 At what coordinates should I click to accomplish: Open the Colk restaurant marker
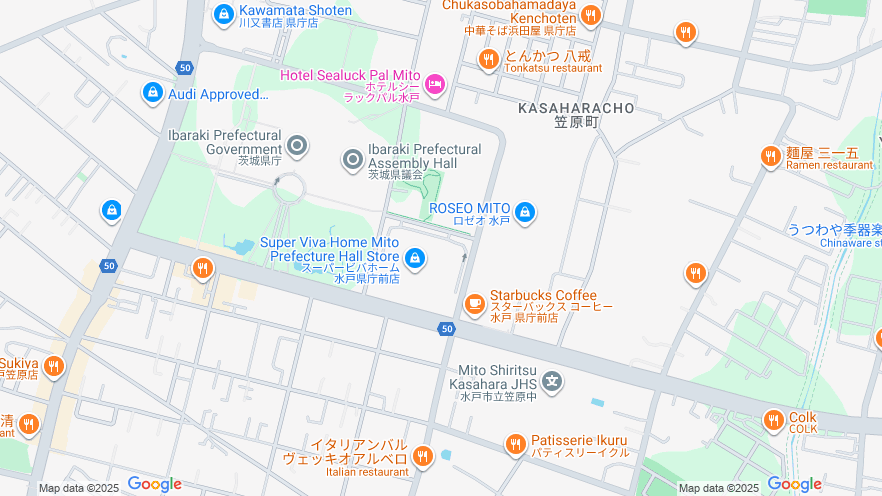[773, 420]
